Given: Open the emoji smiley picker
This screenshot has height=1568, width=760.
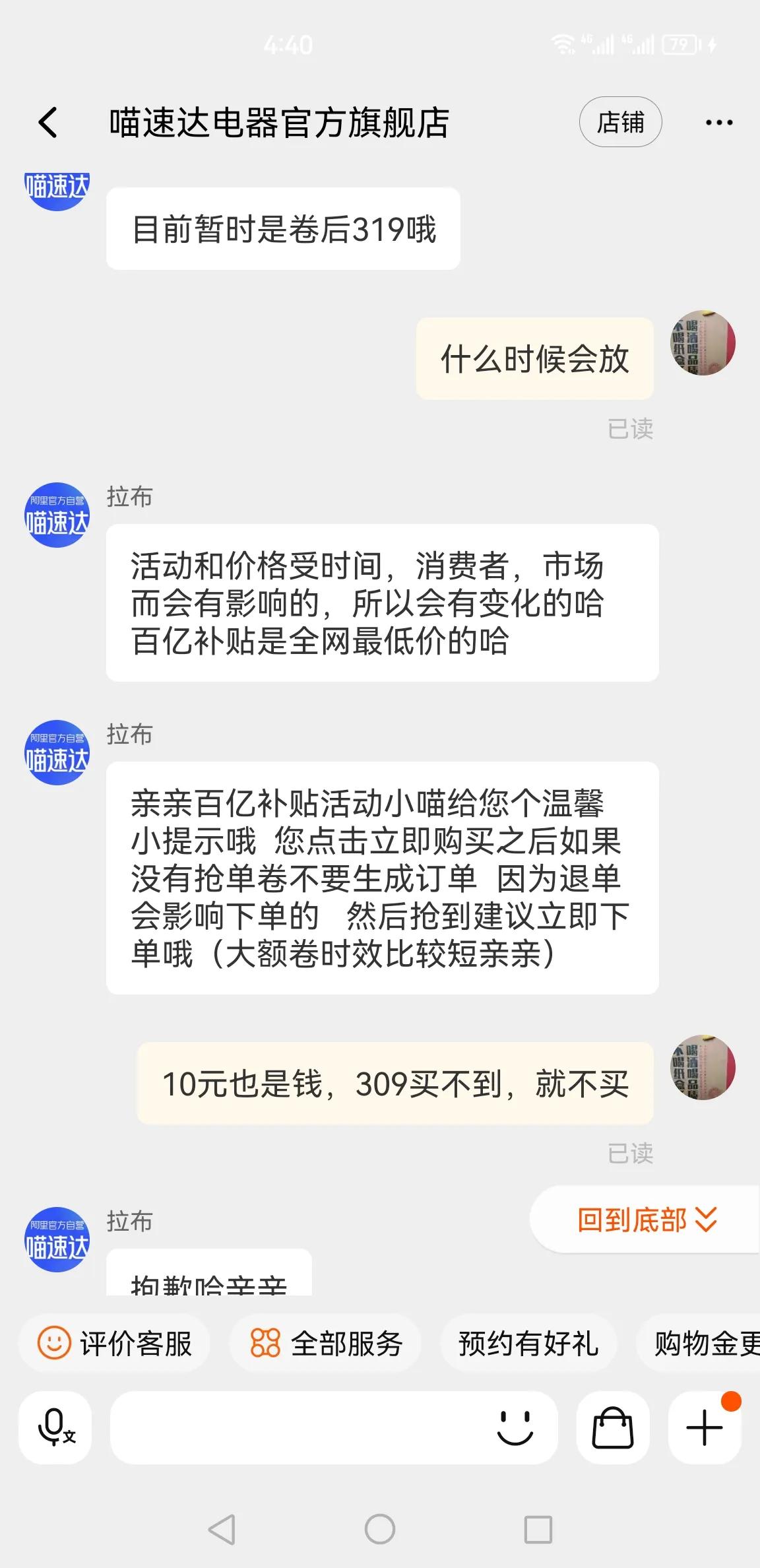Looking at the screenshot, I should [x=515, y=1428].
